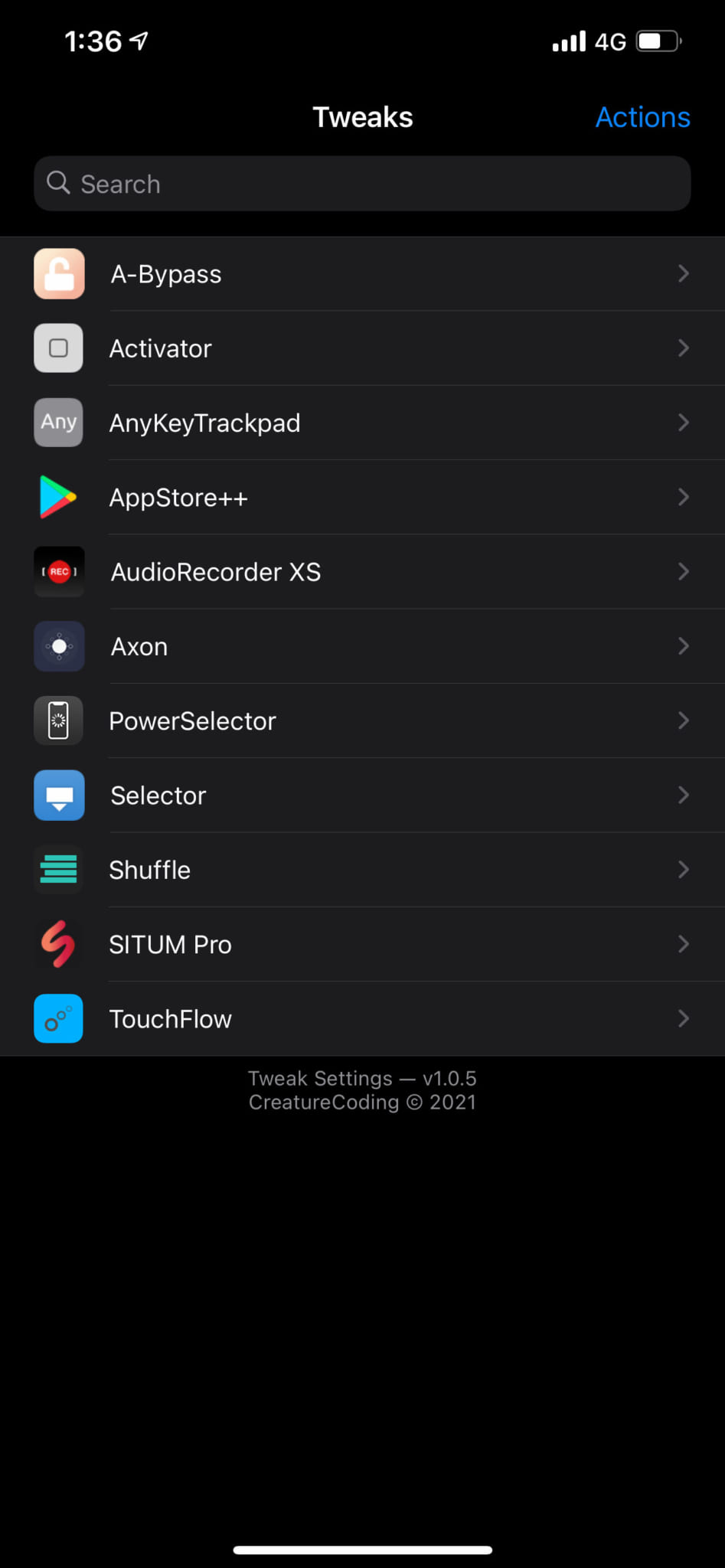Tap the AnyKeyTrackpad icon

(58, 423)
